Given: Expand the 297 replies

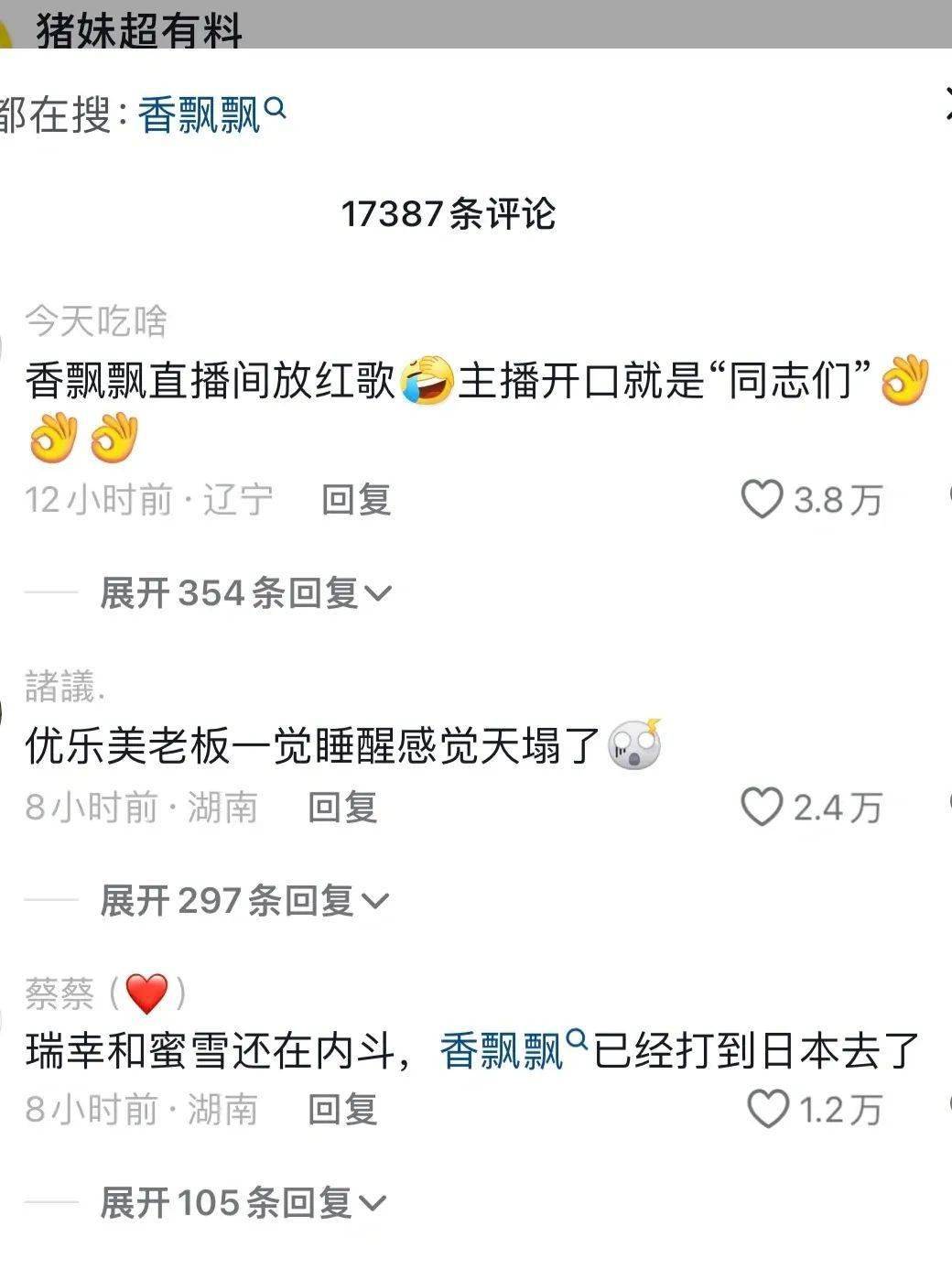Looking at the screenshot, I should pyautogui.click(x=243, y=901).
